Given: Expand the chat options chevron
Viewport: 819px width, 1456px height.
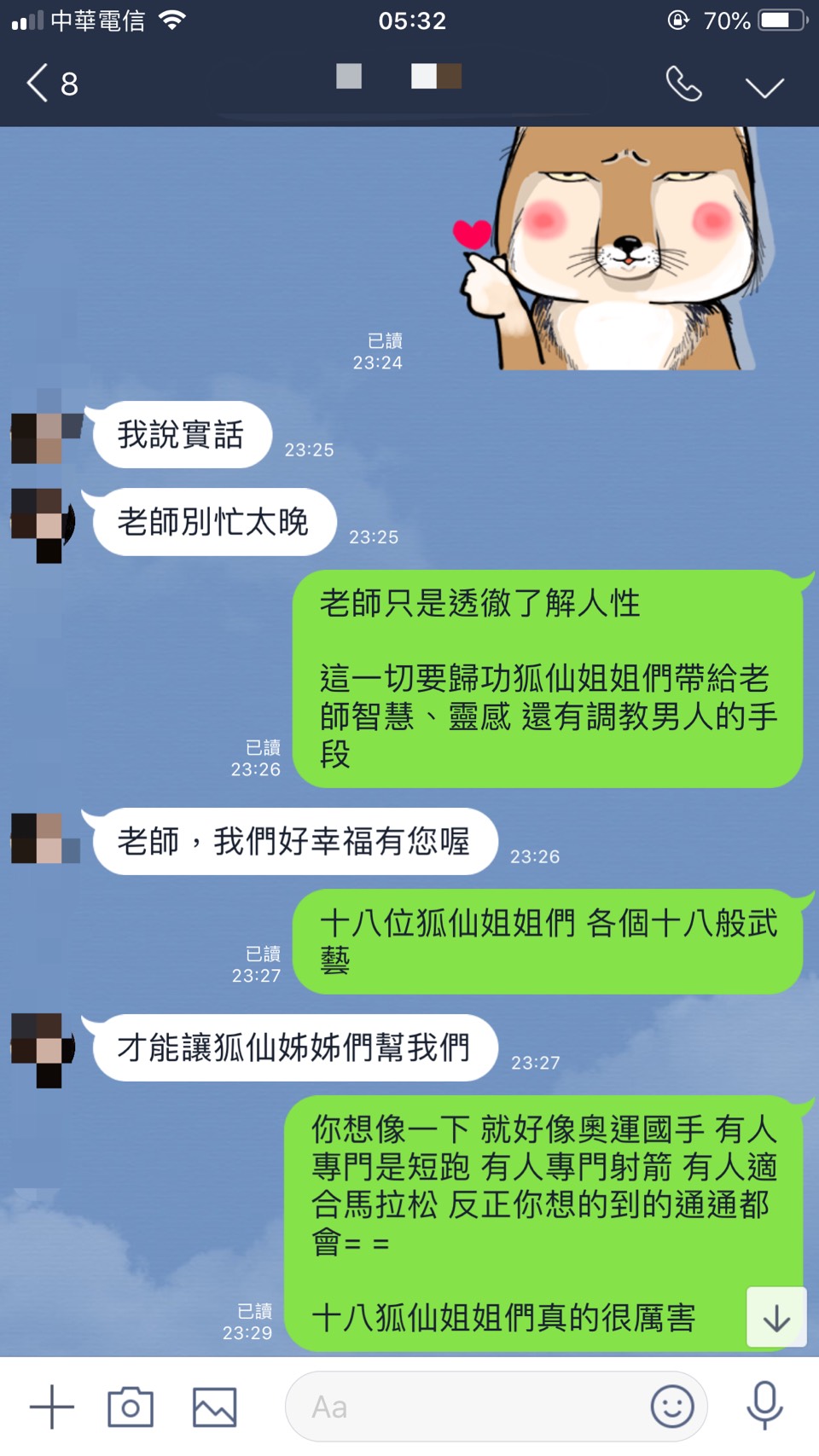Looking at the screenshot, I should click(x=764, y=86).
